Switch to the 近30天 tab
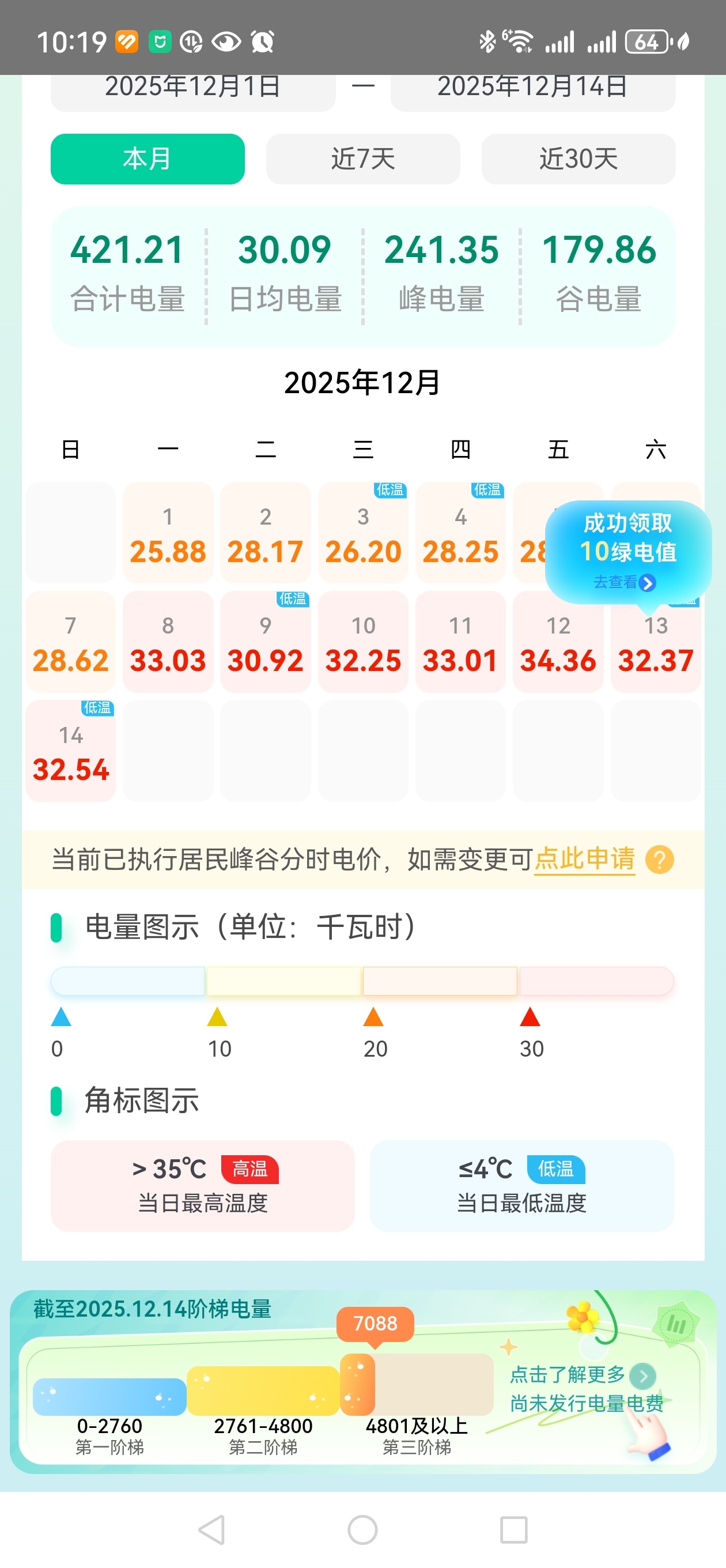Screen dimensions: 726x1568 [x=578, y=159]
